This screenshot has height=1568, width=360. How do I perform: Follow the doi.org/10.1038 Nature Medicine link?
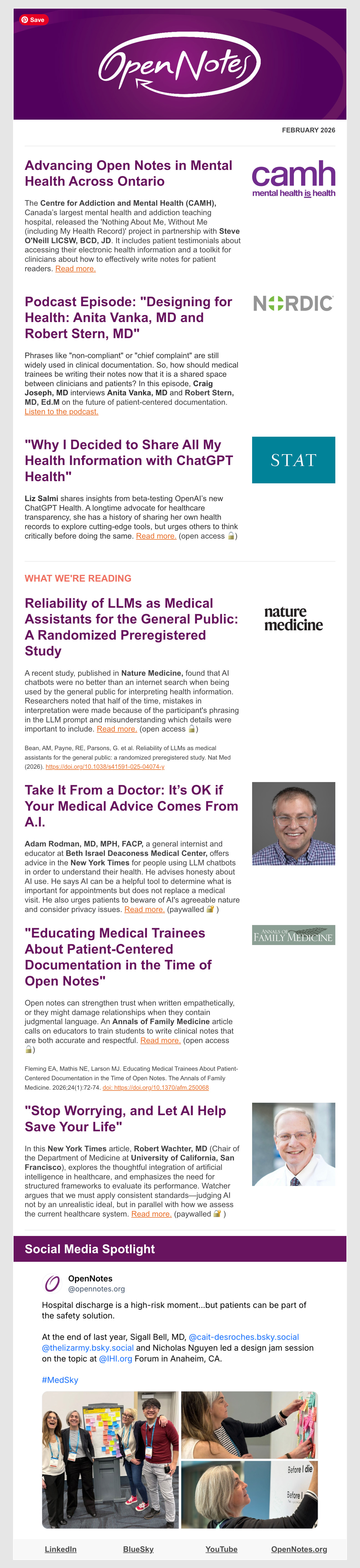[x=105, y=767]
